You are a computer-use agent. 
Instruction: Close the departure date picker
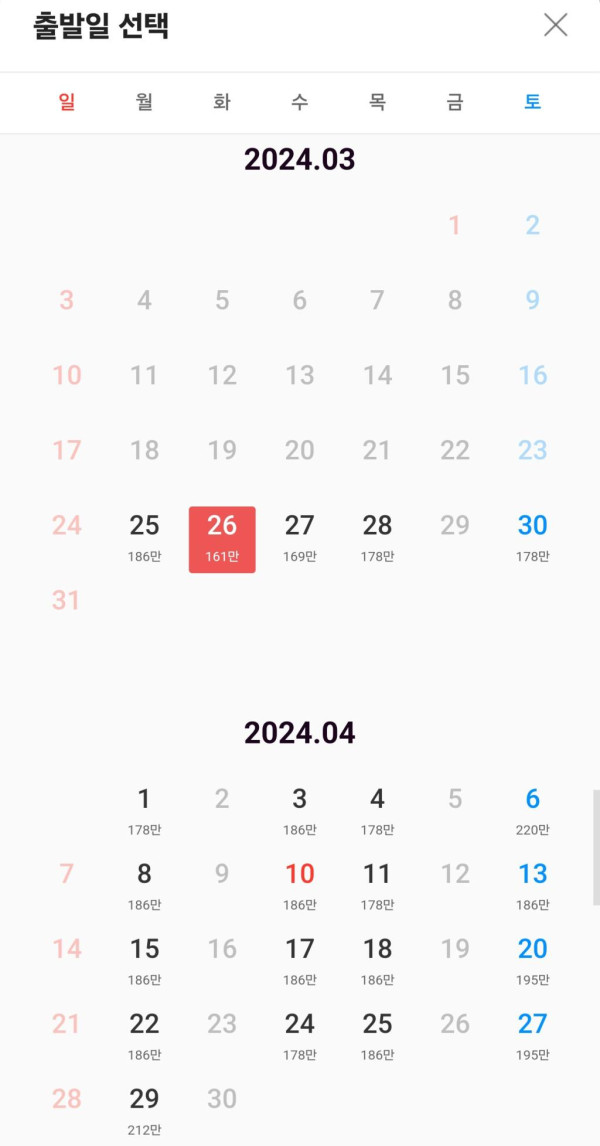(x=555, y=25)
